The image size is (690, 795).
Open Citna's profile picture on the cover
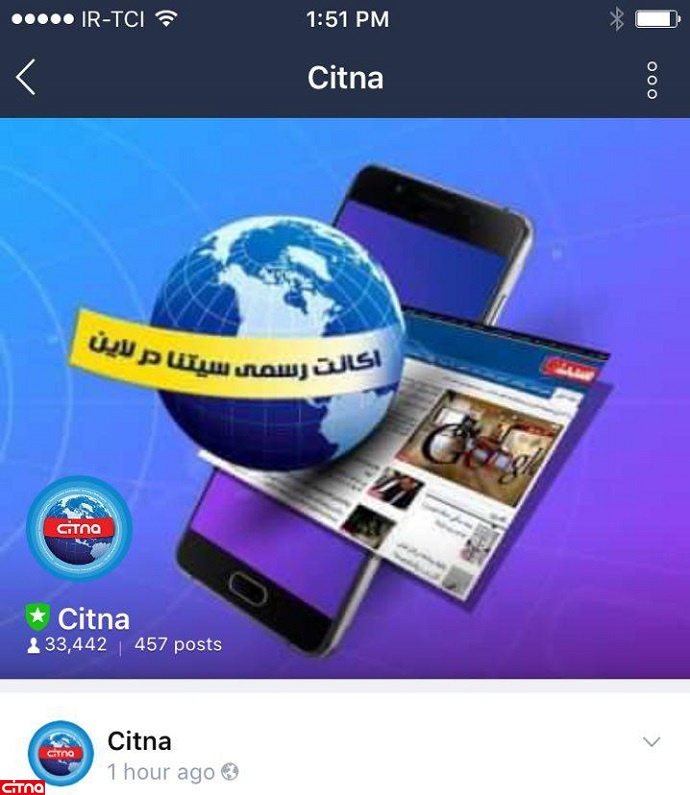[79, 529]
